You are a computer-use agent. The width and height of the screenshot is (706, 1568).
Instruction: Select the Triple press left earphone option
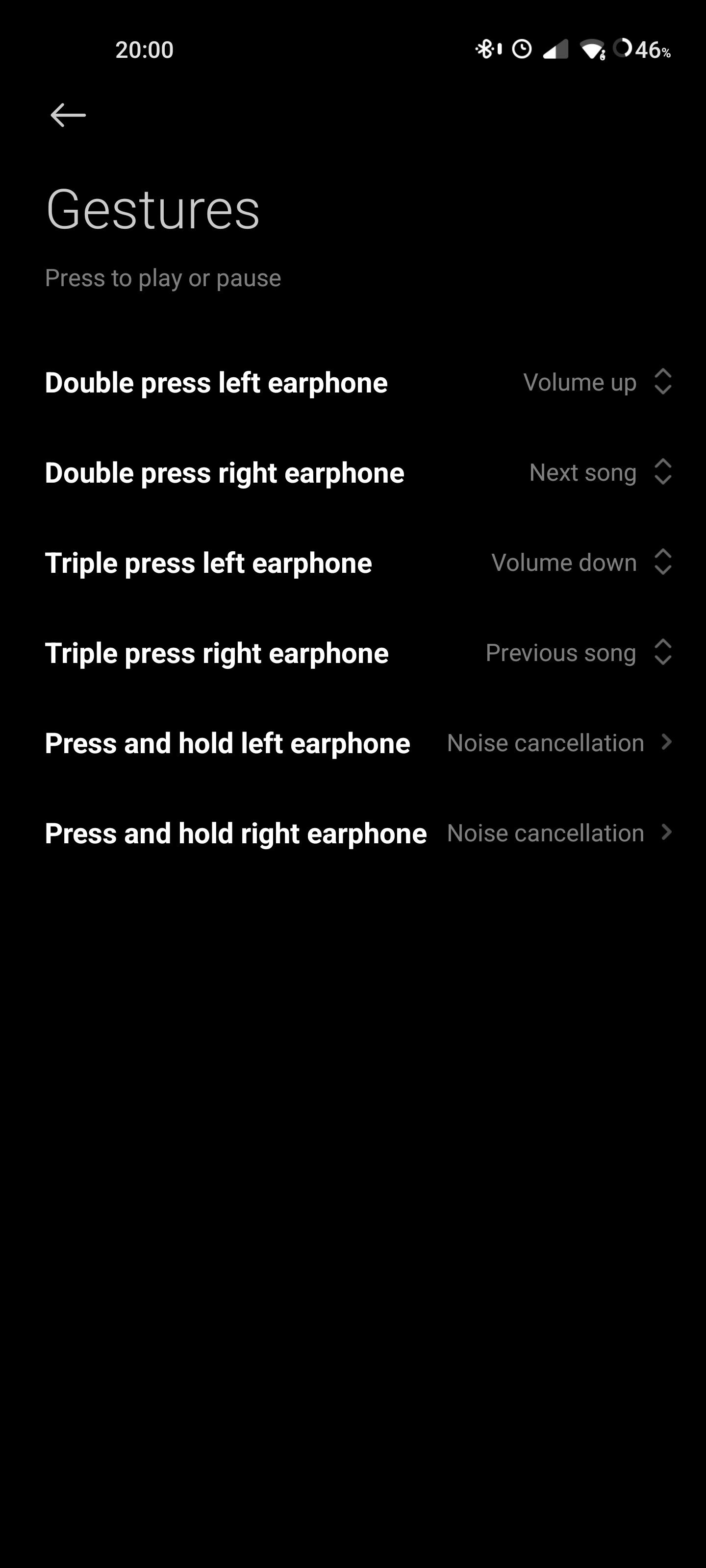pyautogui.click(x=353, y=563)
